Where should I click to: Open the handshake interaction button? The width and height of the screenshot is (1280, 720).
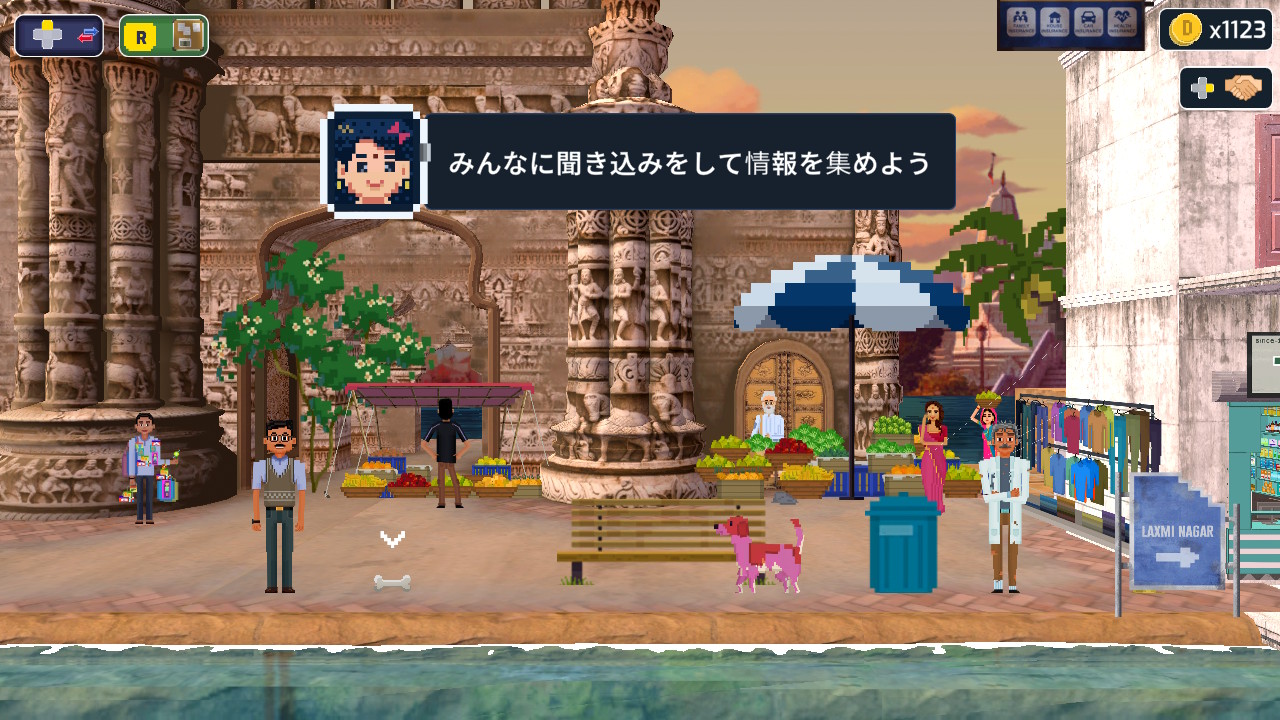pos(1226,88)
